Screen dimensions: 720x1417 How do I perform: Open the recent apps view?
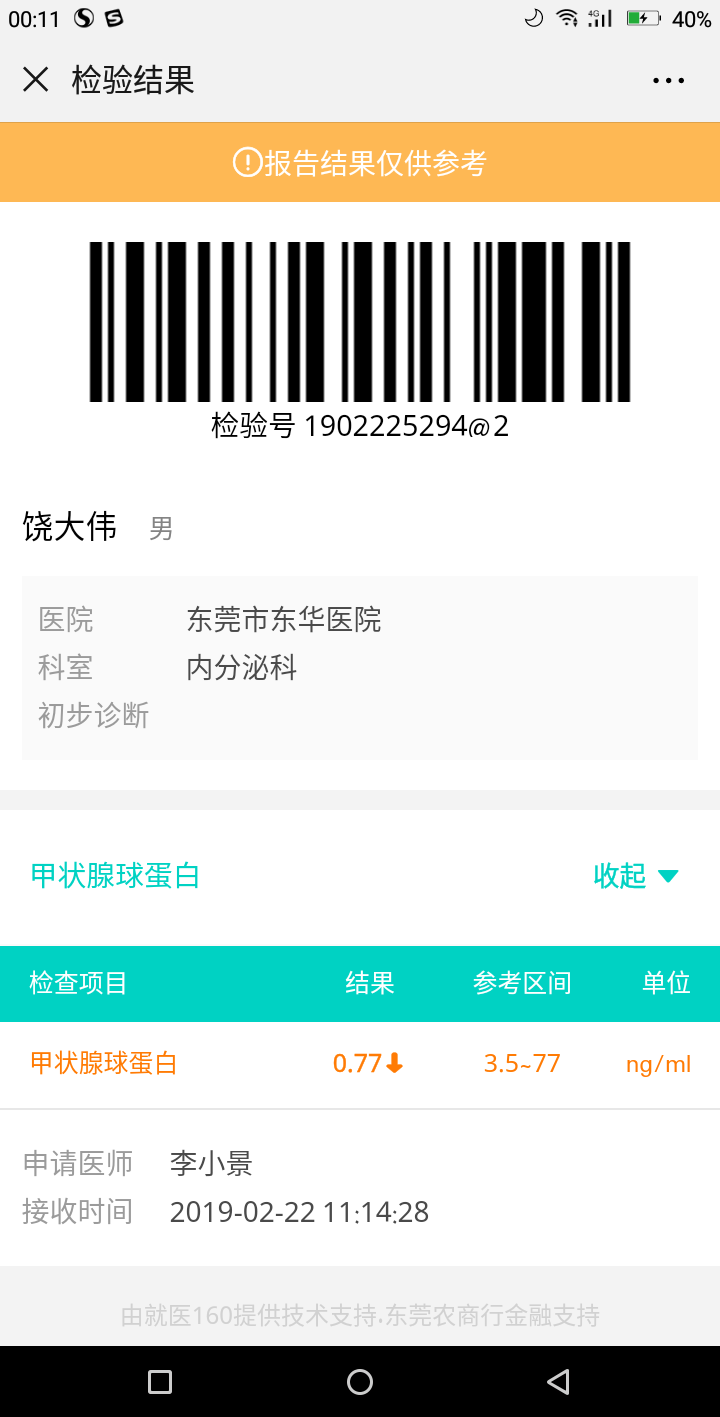pos(160,1382)
